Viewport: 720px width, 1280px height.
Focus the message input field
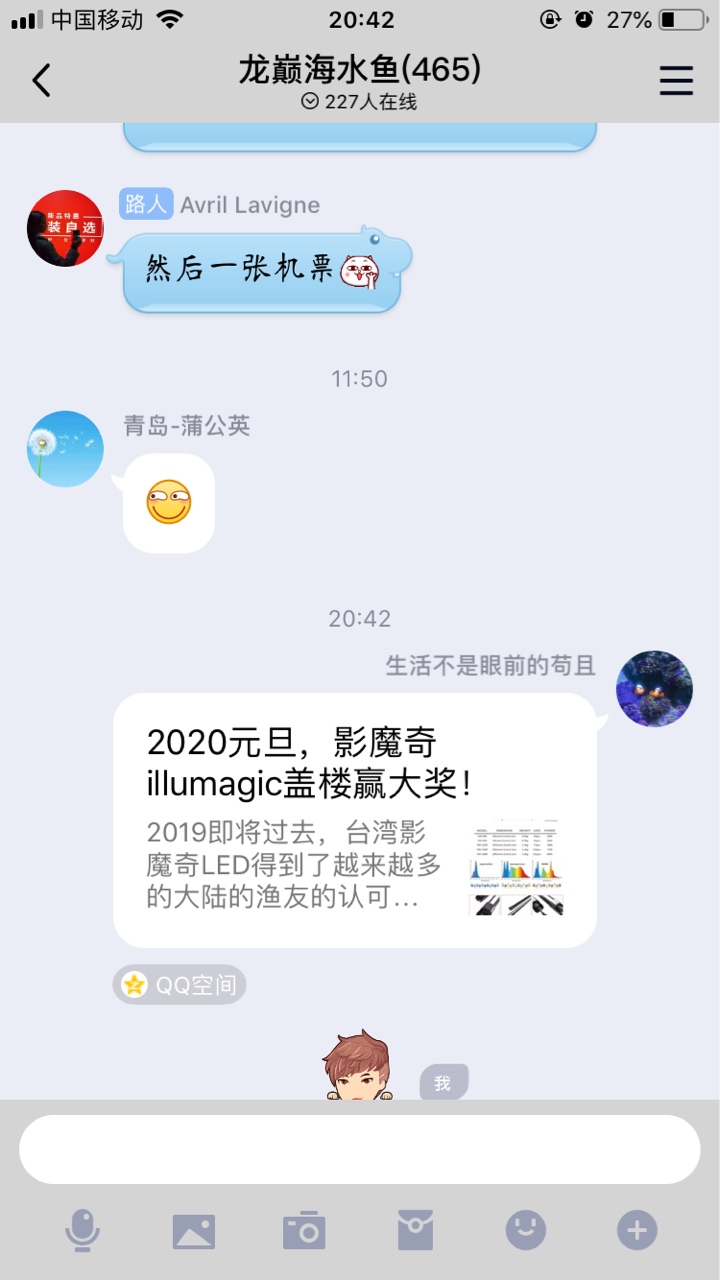[x=359, y=1149]
